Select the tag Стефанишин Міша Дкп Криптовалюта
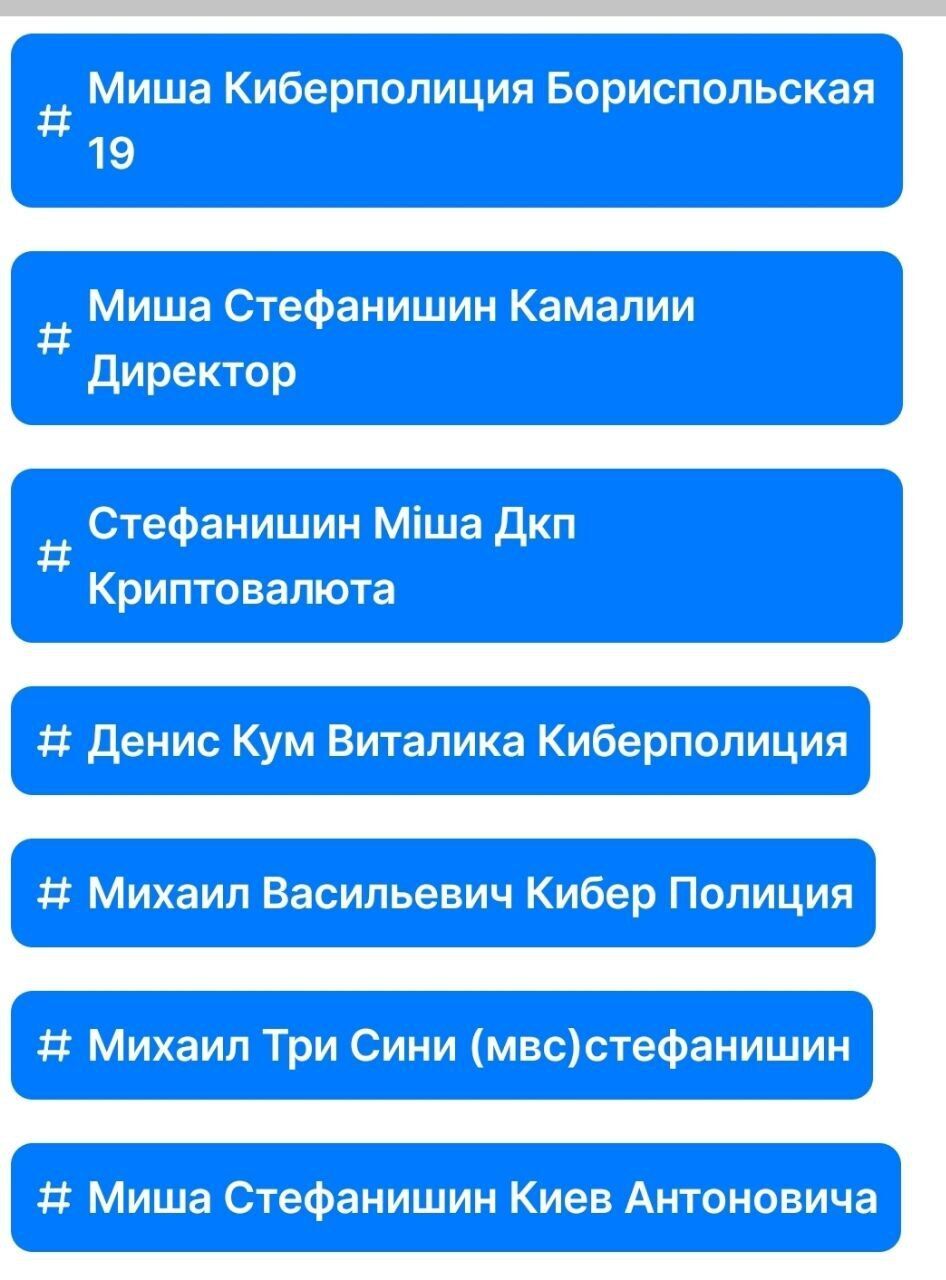Image resolution: width=946 pixels, height=1280 pixels. tap(456, 556)
